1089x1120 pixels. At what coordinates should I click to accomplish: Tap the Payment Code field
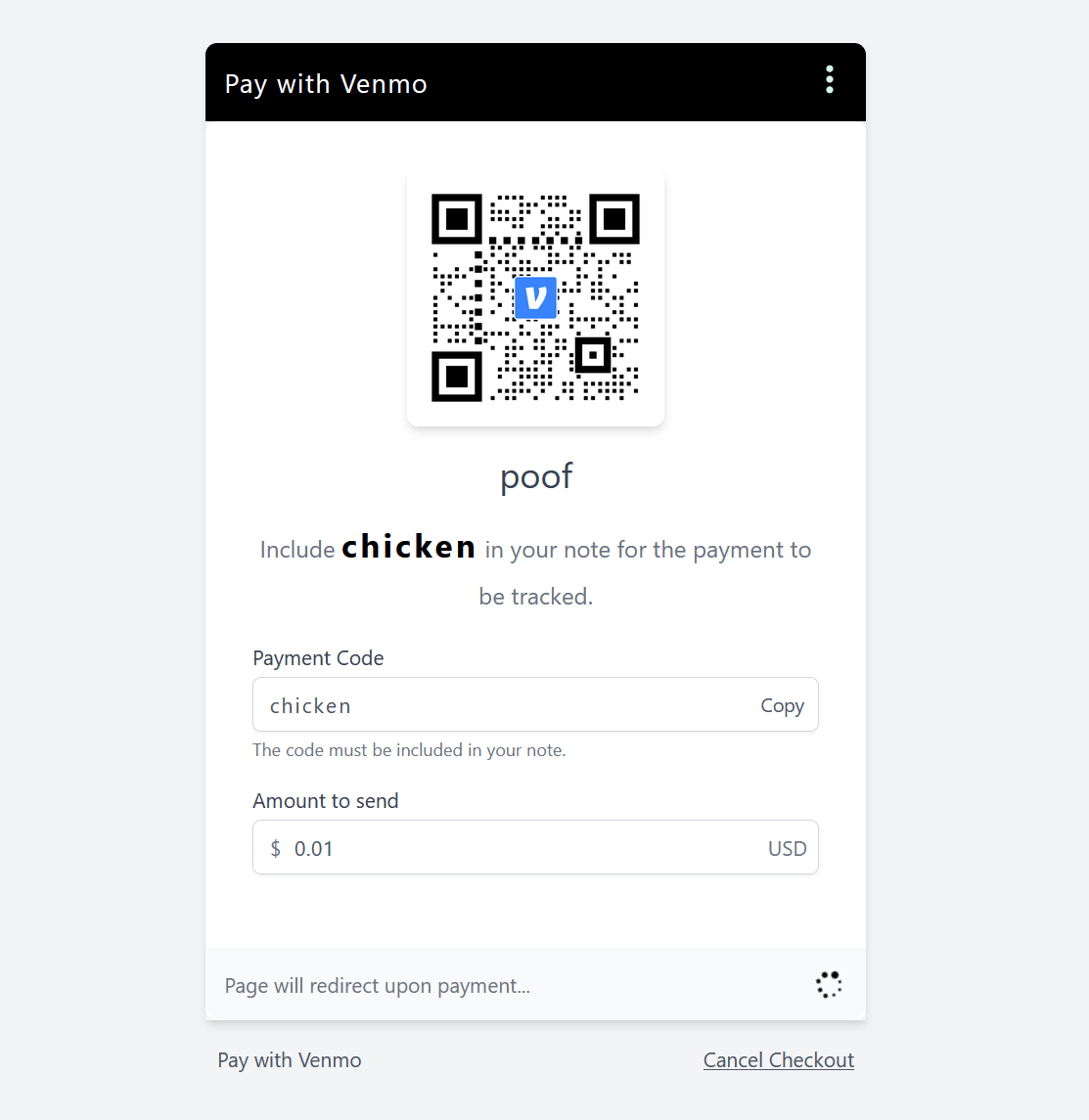tap(535, 704)
